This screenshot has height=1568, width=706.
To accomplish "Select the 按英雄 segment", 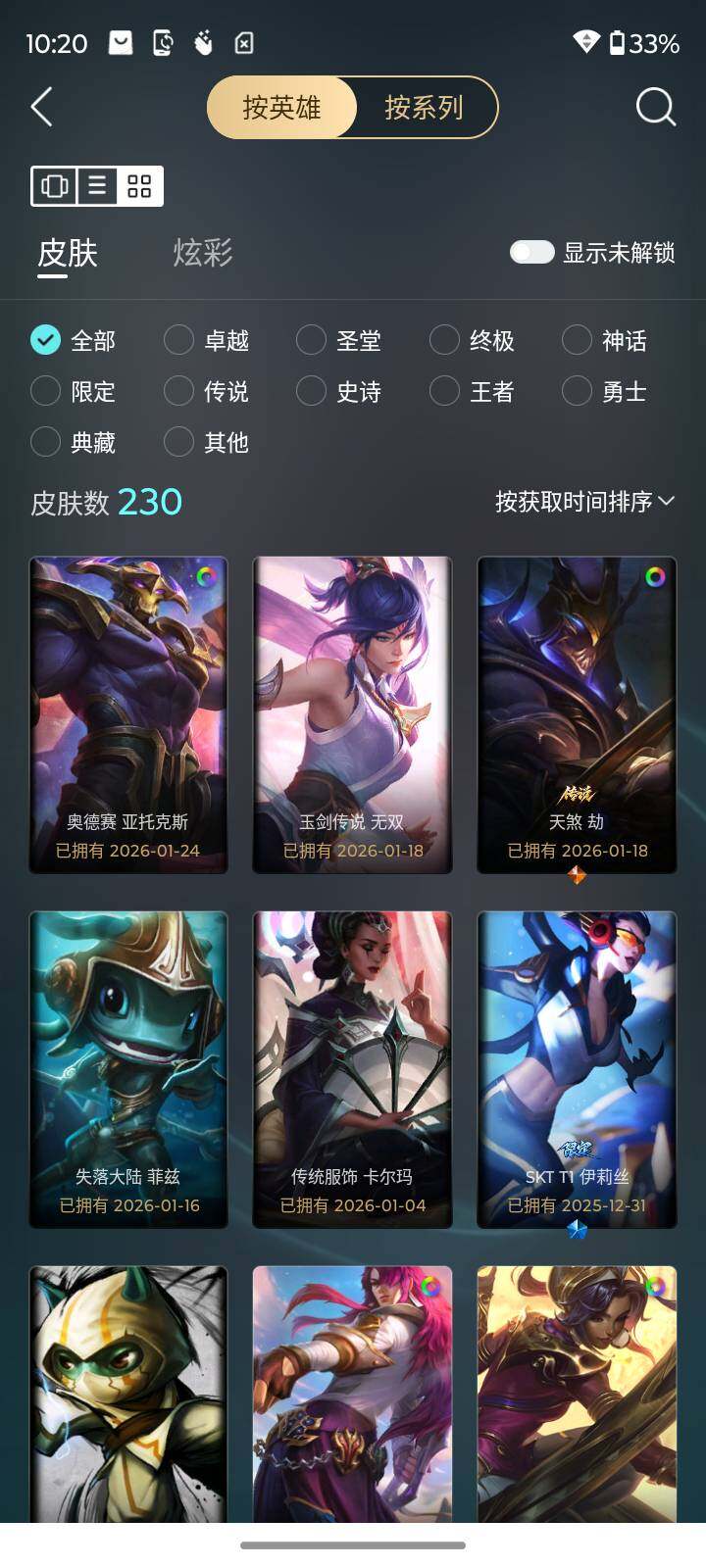I will pos(281,107).
